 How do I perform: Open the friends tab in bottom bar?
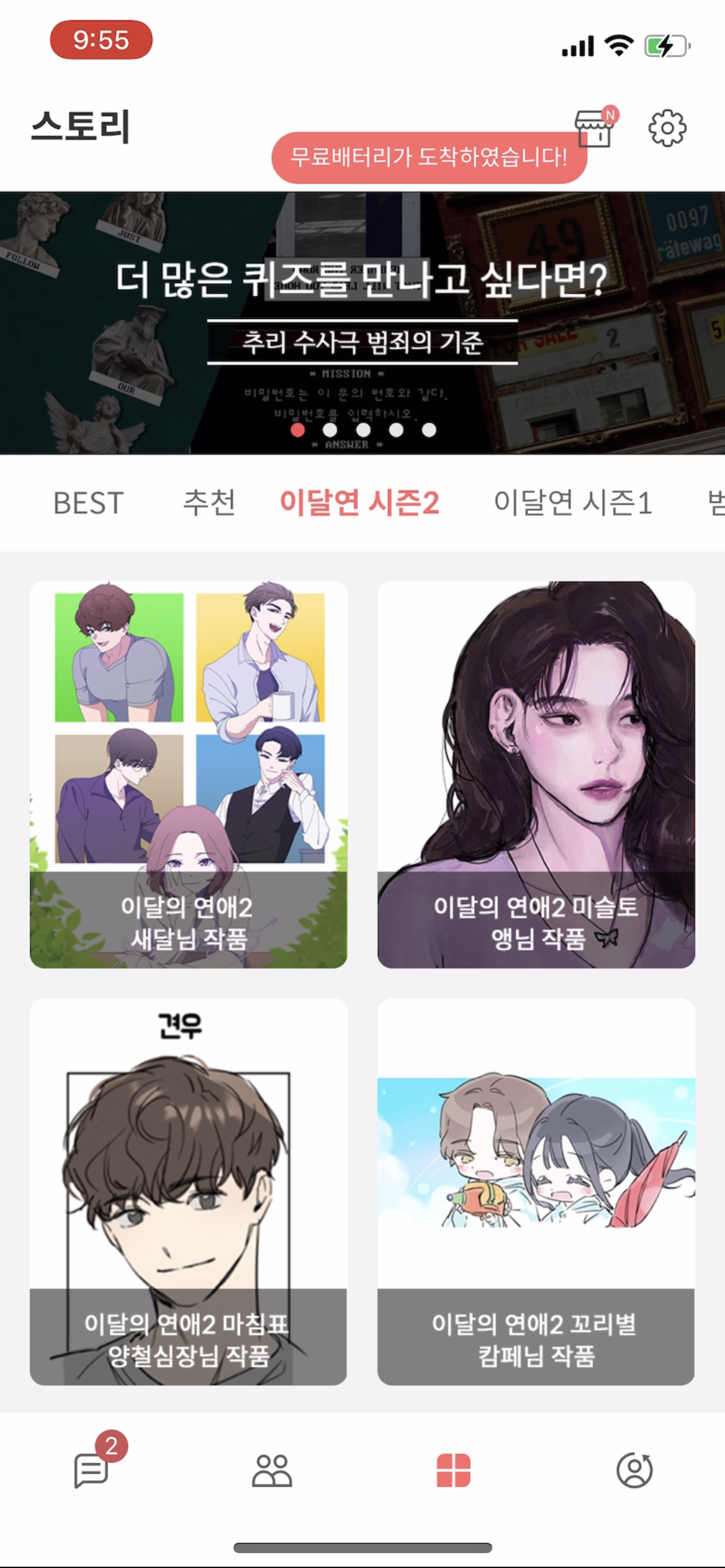[x=271, y=1470]
